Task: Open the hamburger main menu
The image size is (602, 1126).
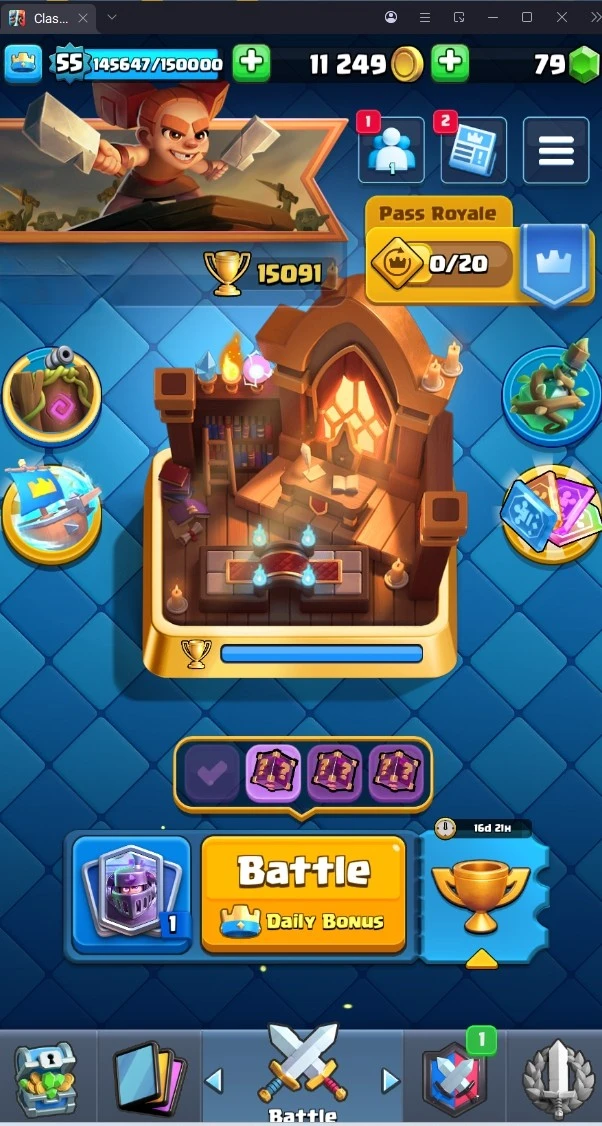Action: click(x=556, y=151)
